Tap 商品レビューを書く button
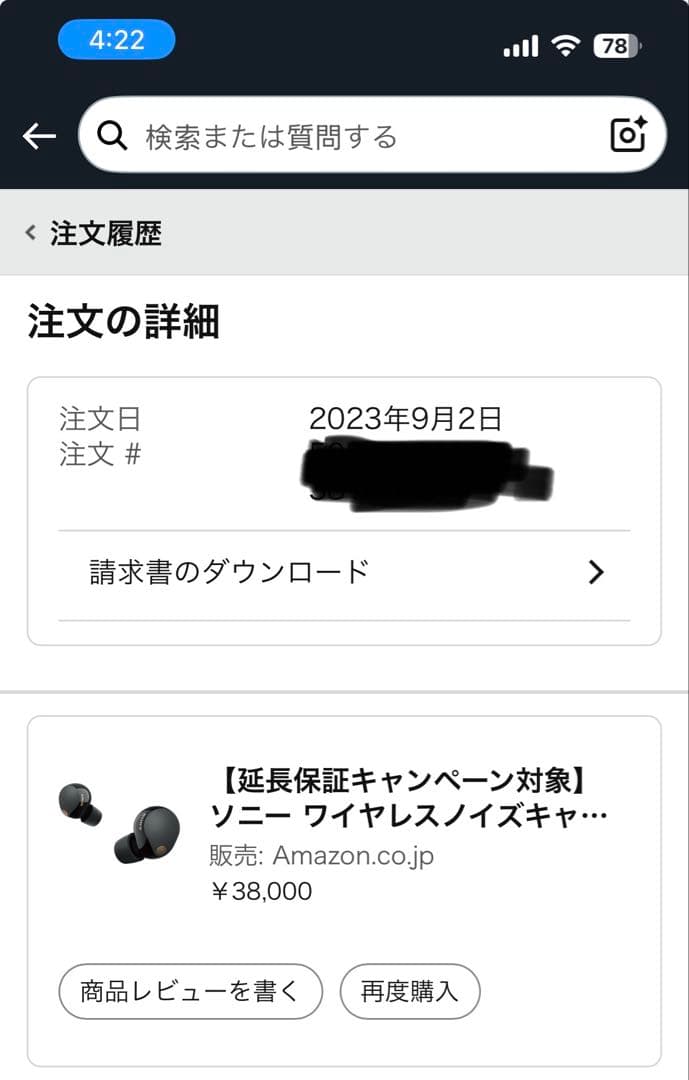The width and height of the screenshot is (689, 1080). (190, 991)
